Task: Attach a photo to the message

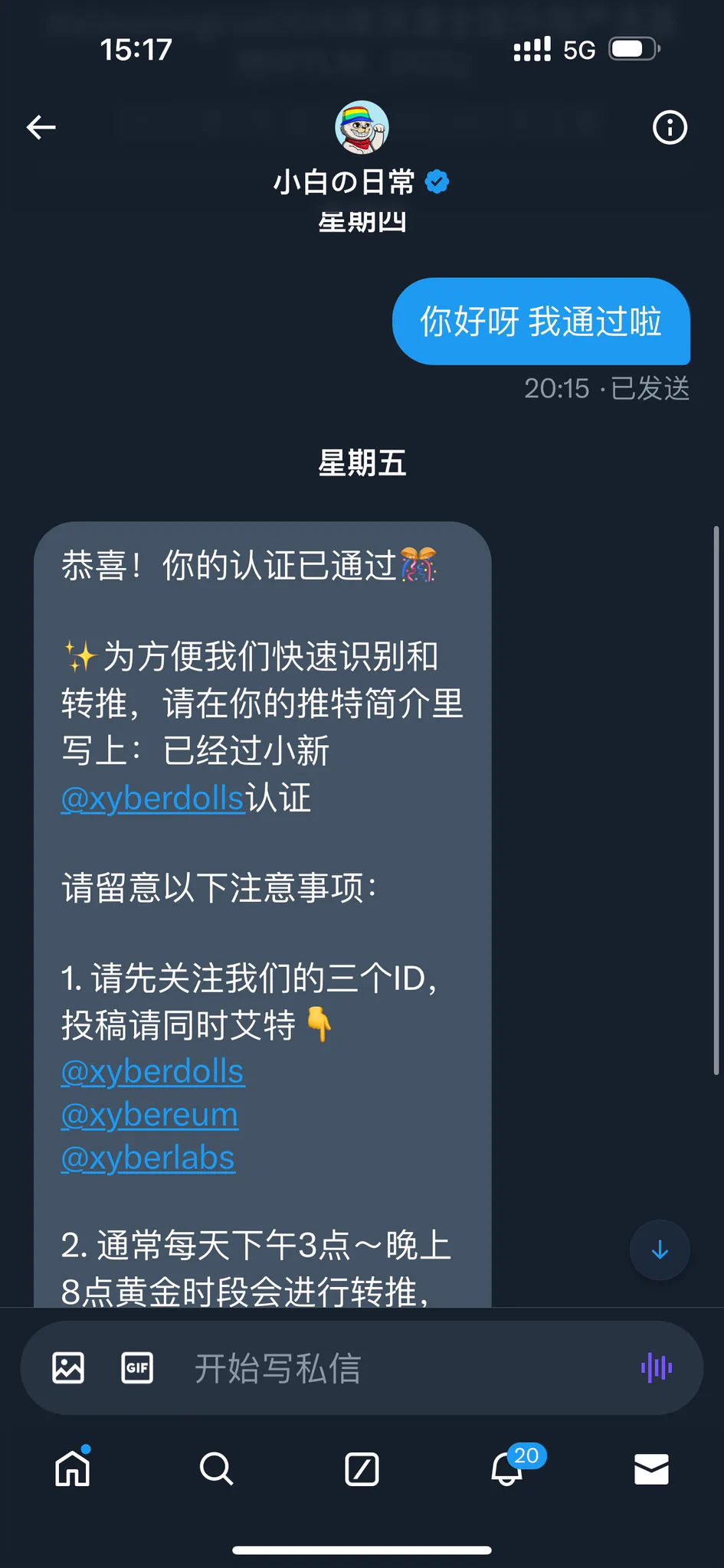Action: 68,1367
